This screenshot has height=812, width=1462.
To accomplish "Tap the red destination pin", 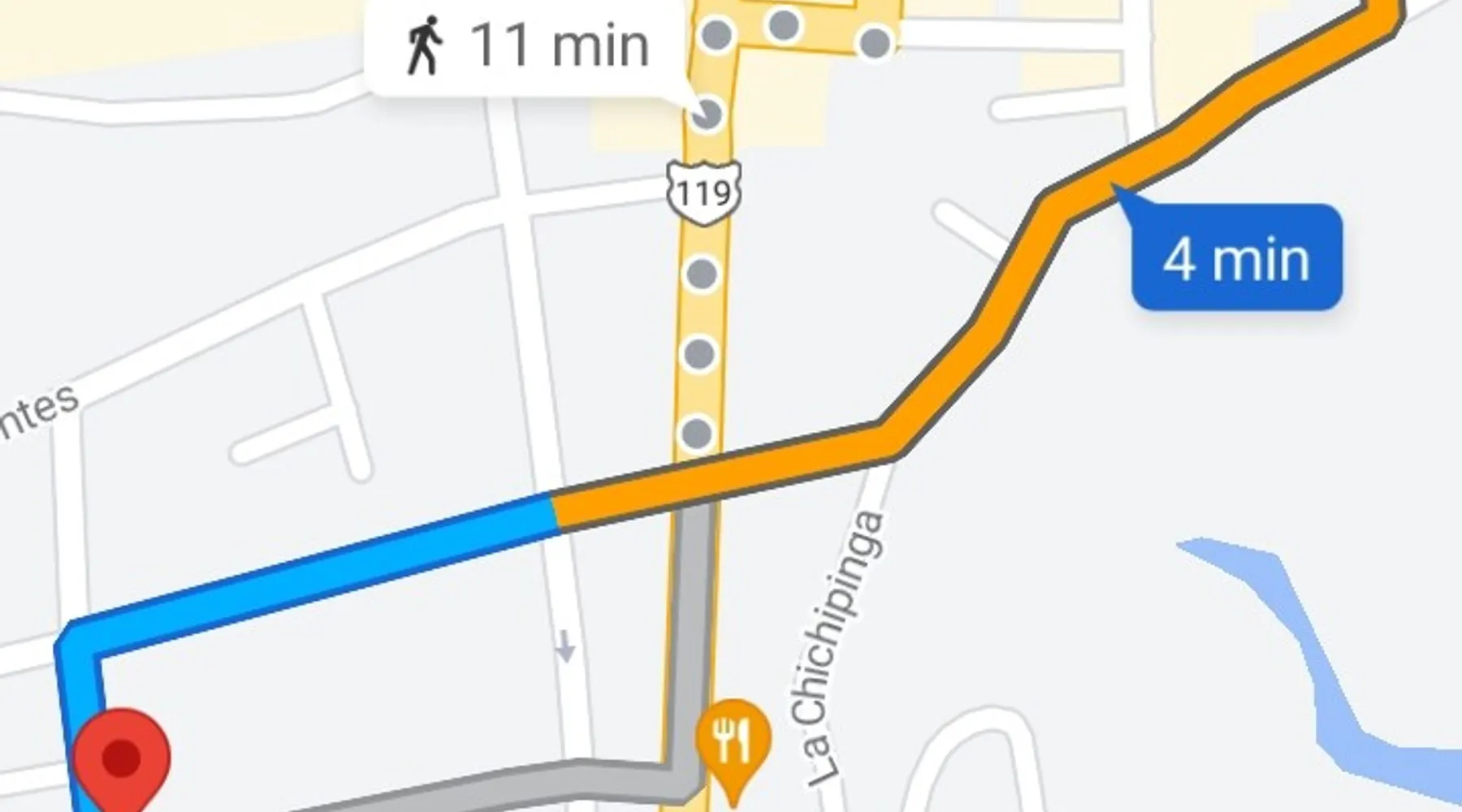I will point(122,756).
